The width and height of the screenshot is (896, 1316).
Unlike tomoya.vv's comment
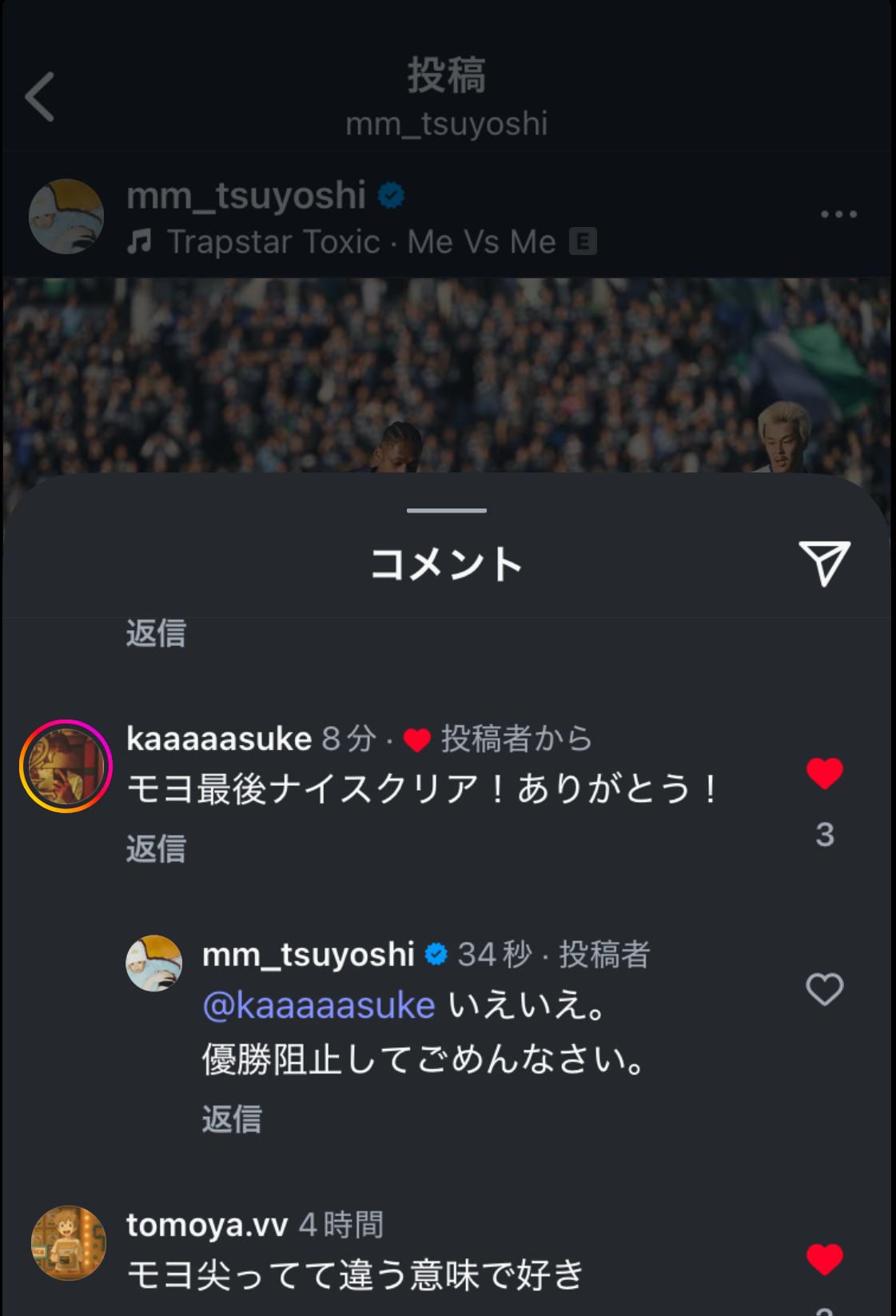(x=824, y=1260)
